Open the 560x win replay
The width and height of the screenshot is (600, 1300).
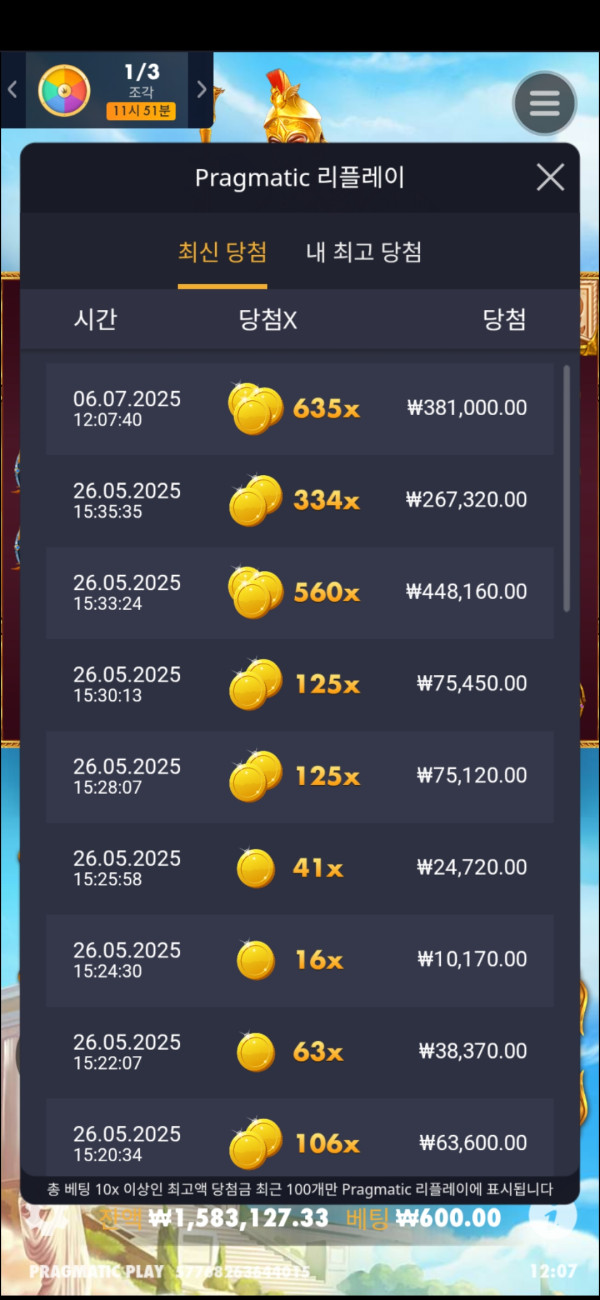[300, 592]
